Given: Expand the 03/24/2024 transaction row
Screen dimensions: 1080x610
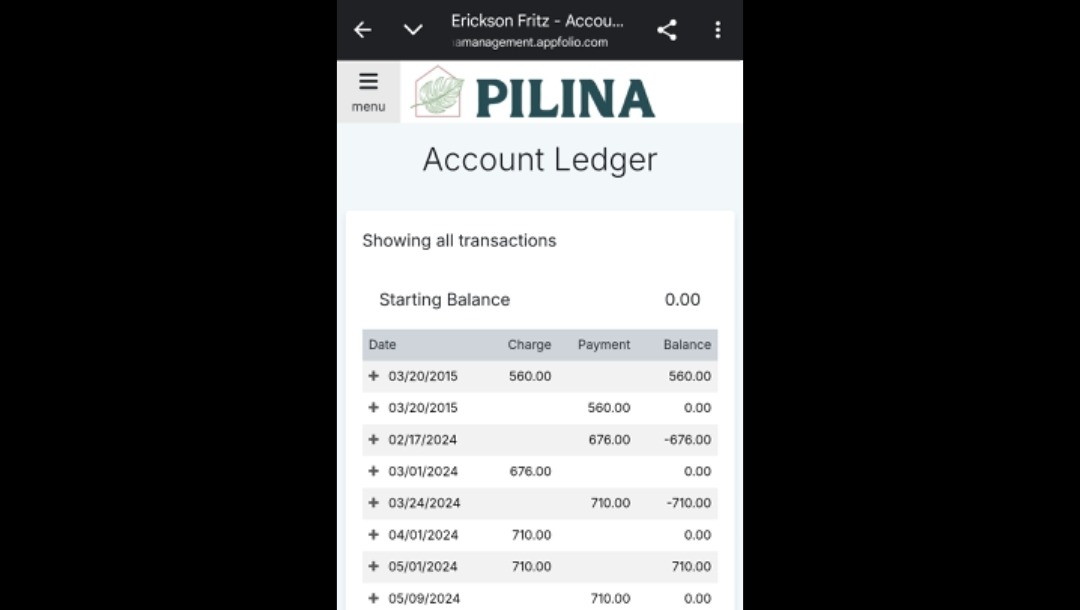Looking at the screenshot, I should 374,503.
